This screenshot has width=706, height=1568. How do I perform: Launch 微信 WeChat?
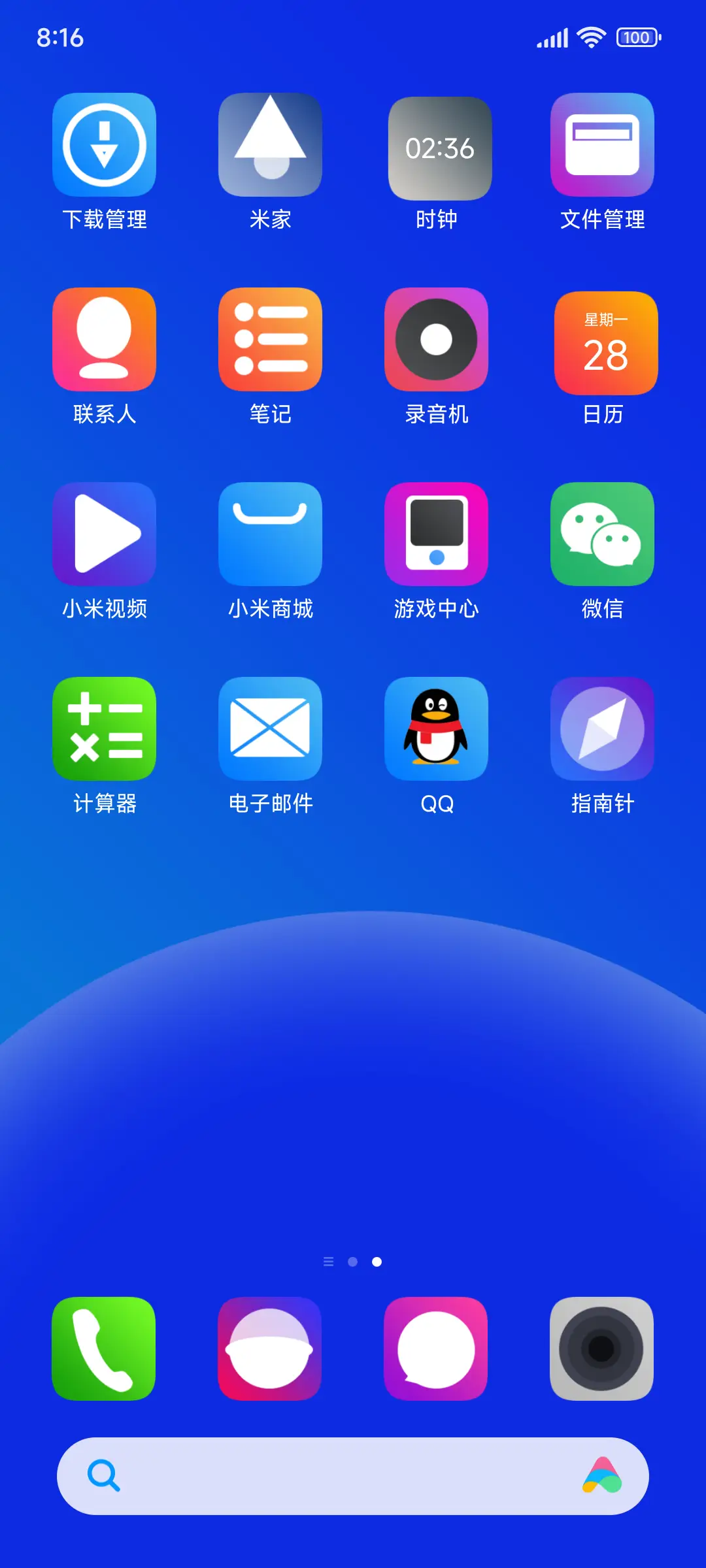pos(602,533)
